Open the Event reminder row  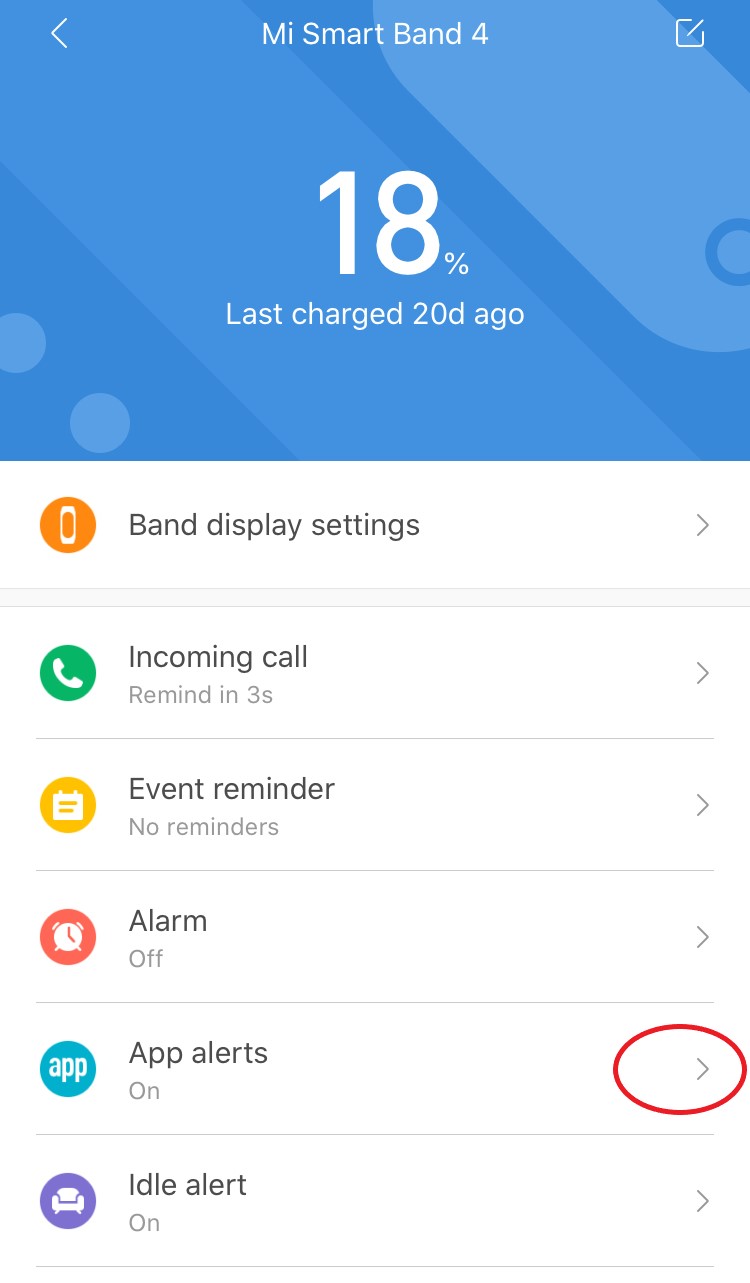coord(375,805)
